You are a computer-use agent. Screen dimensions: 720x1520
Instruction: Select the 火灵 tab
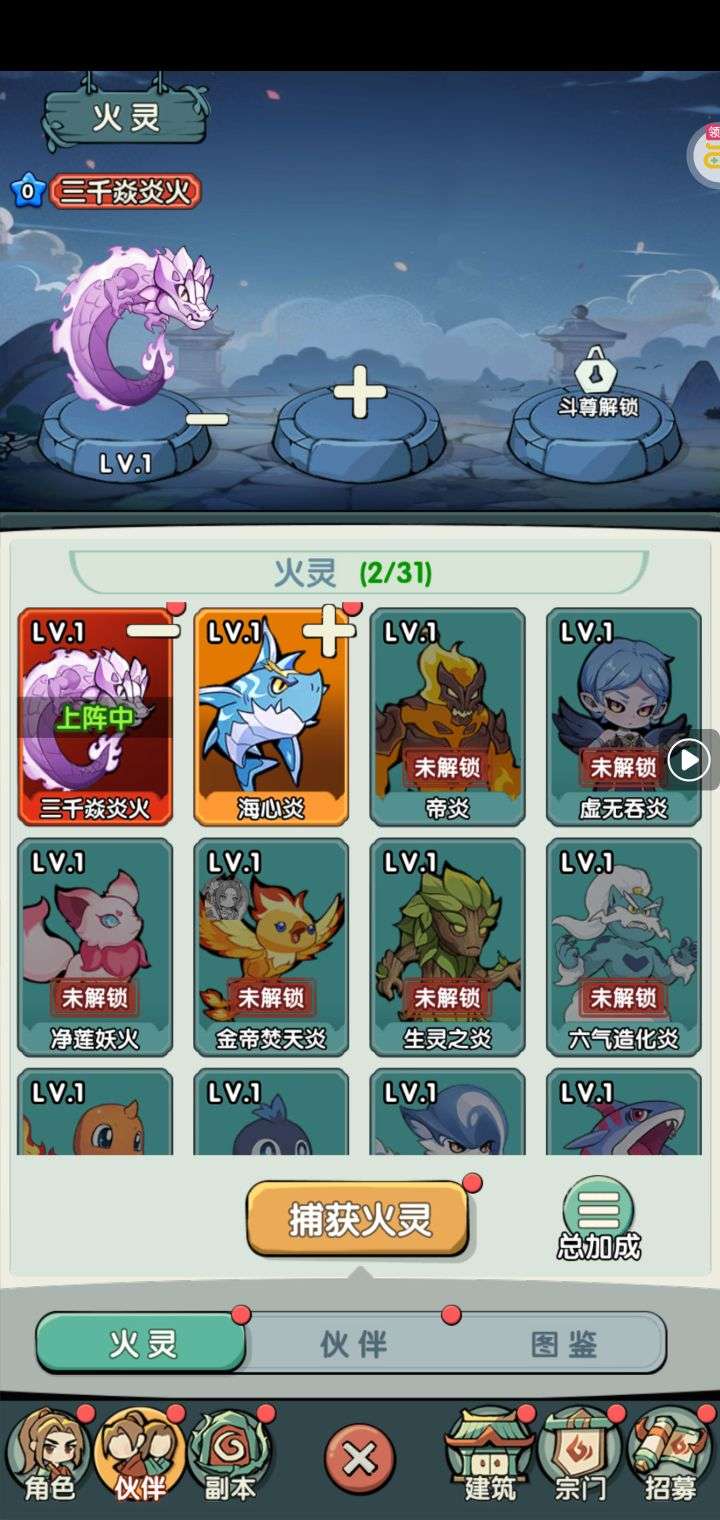coord(142,1344)
